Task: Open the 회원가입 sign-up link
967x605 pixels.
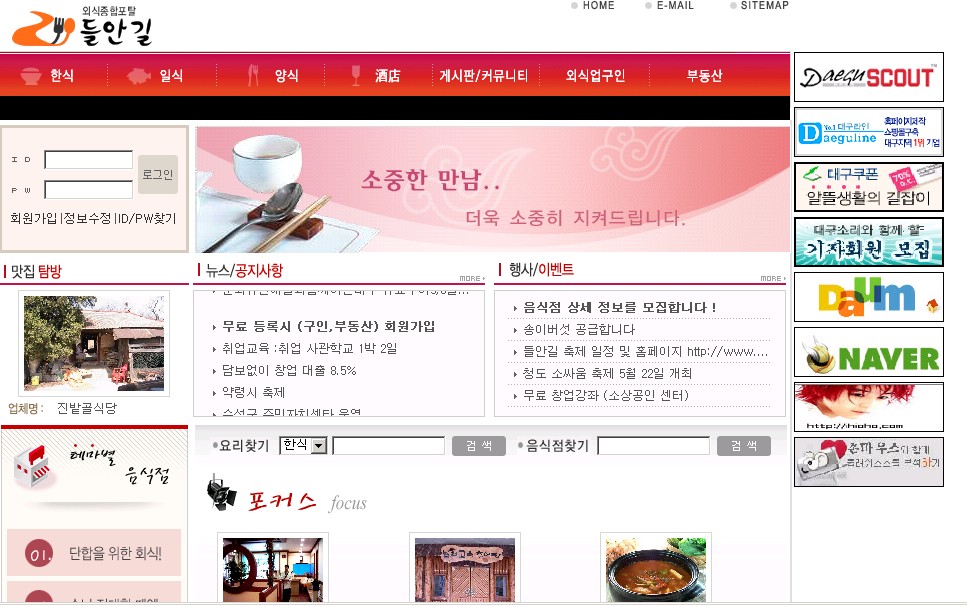Action: (x=33, y=217)
